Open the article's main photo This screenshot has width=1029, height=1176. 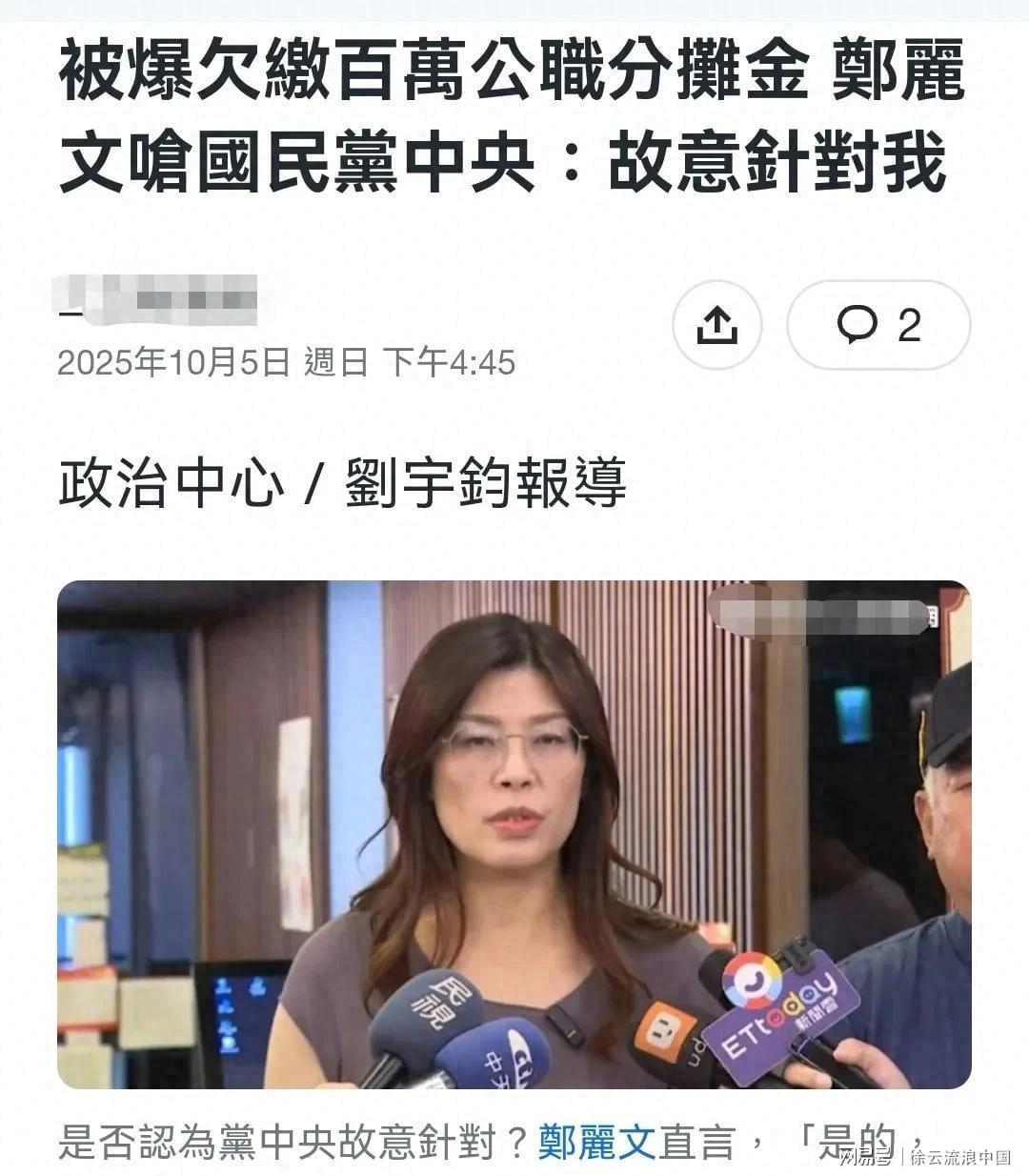514,834
